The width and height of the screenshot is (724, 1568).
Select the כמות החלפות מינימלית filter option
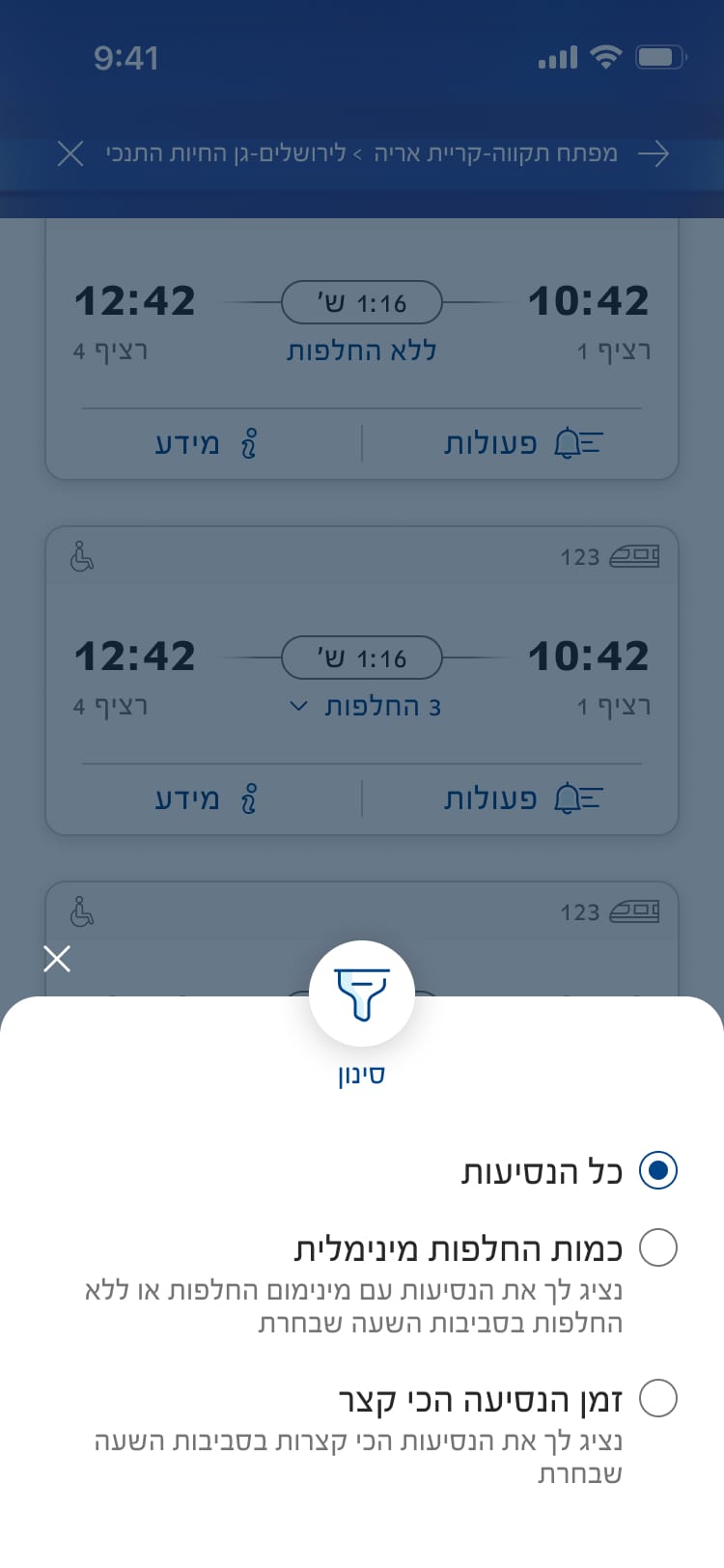pos(657,1247)
